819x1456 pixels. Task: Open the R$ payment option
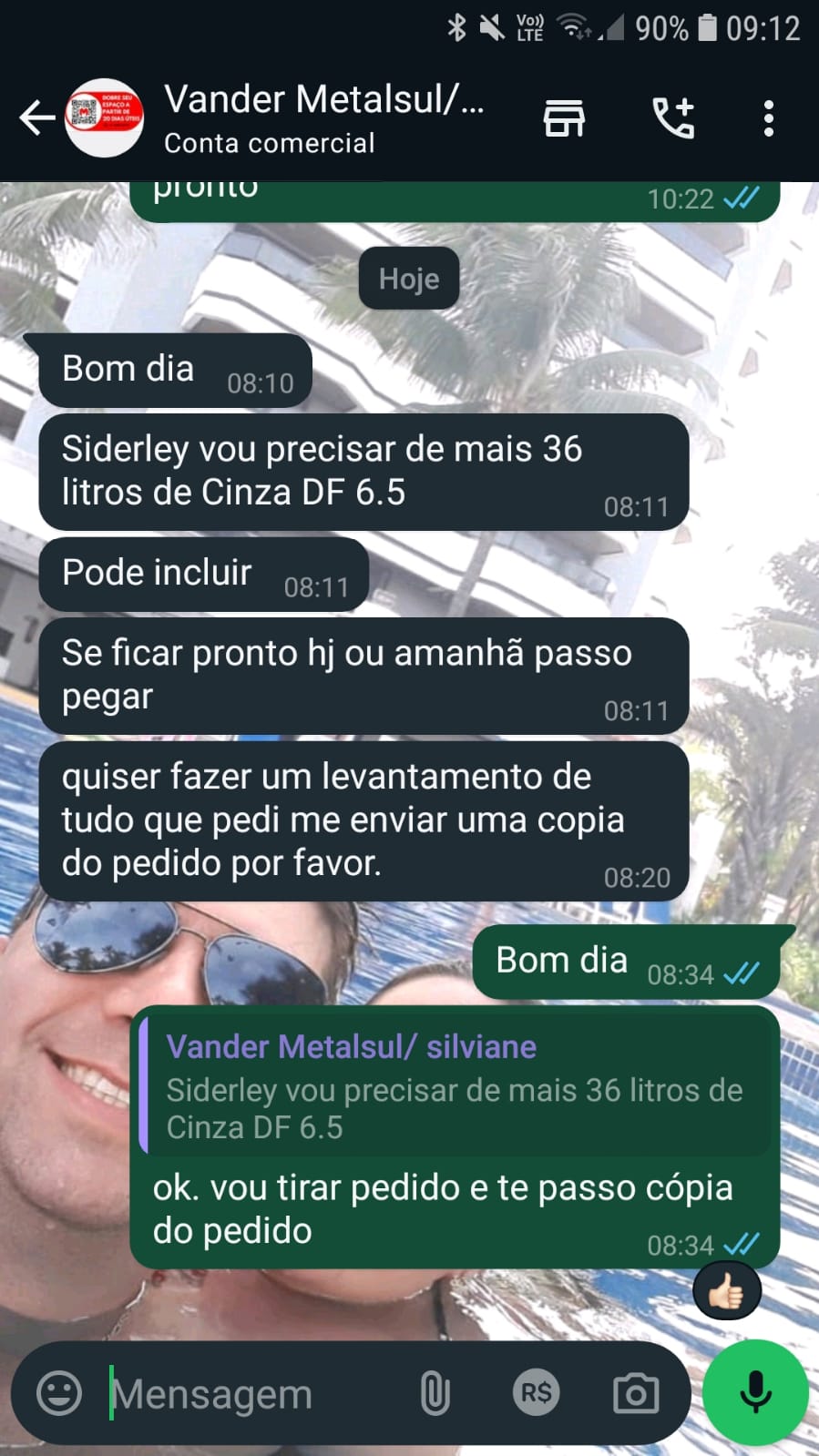pyautogui.click(x=536, y=1393)
